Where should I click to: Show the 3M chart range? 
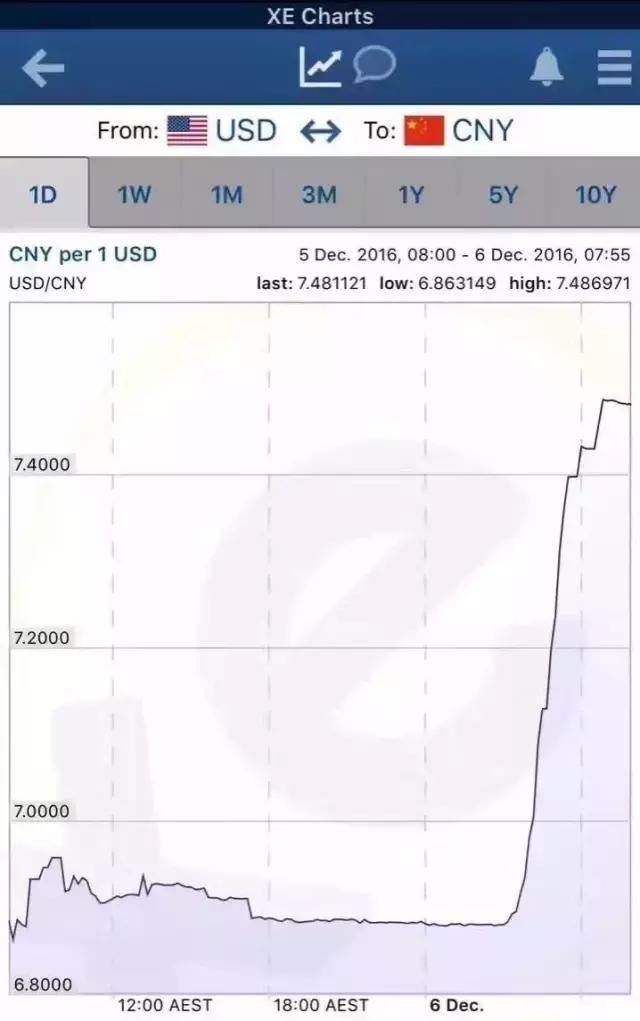point(319,194)
